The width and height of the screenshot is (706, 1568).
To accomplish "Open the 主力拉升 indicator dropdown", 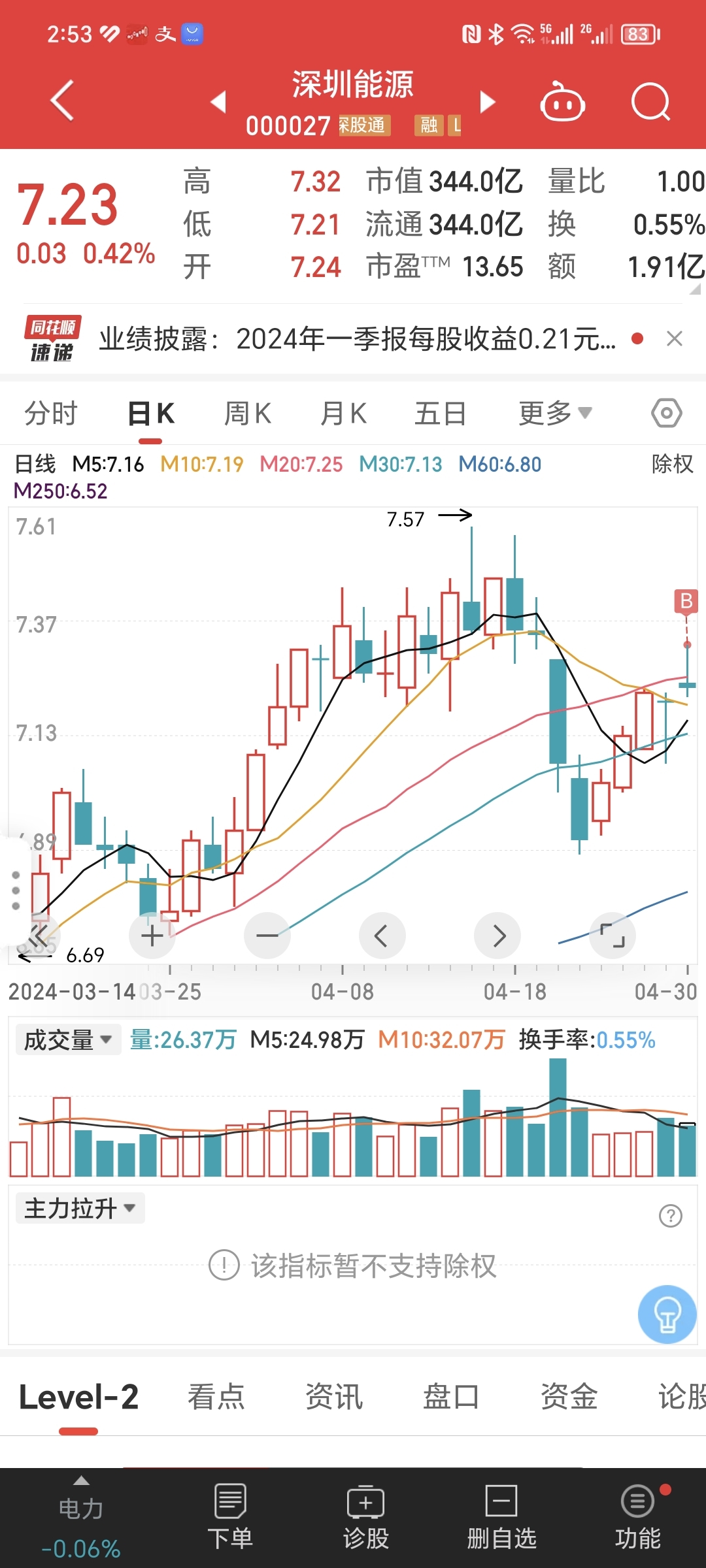I will coord(78,1208).
